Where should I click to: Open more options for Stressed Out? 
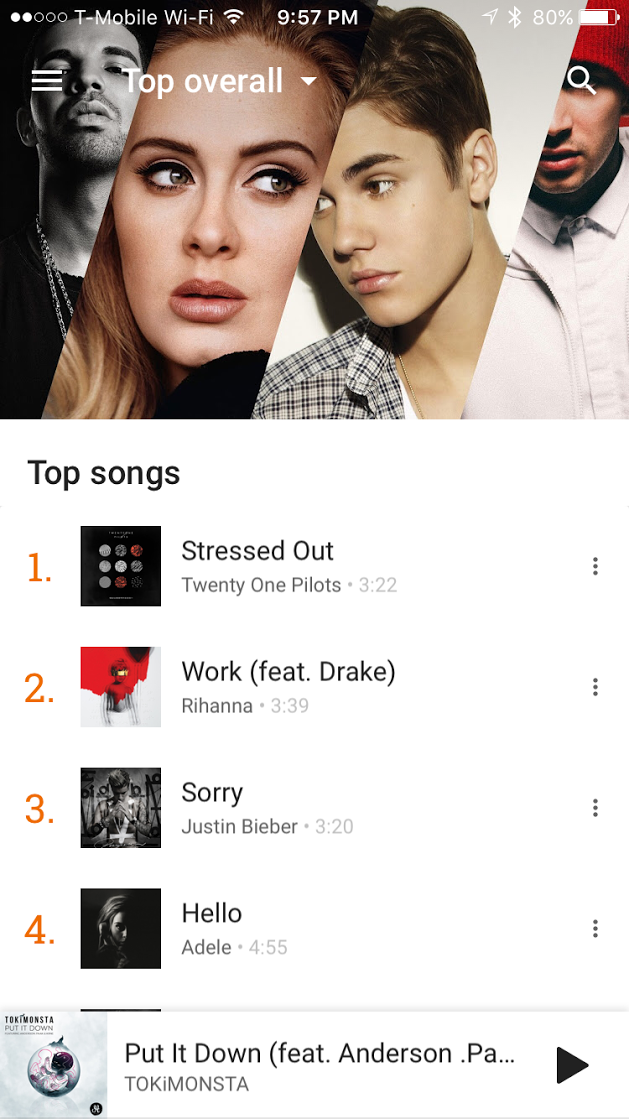(595, 566)
